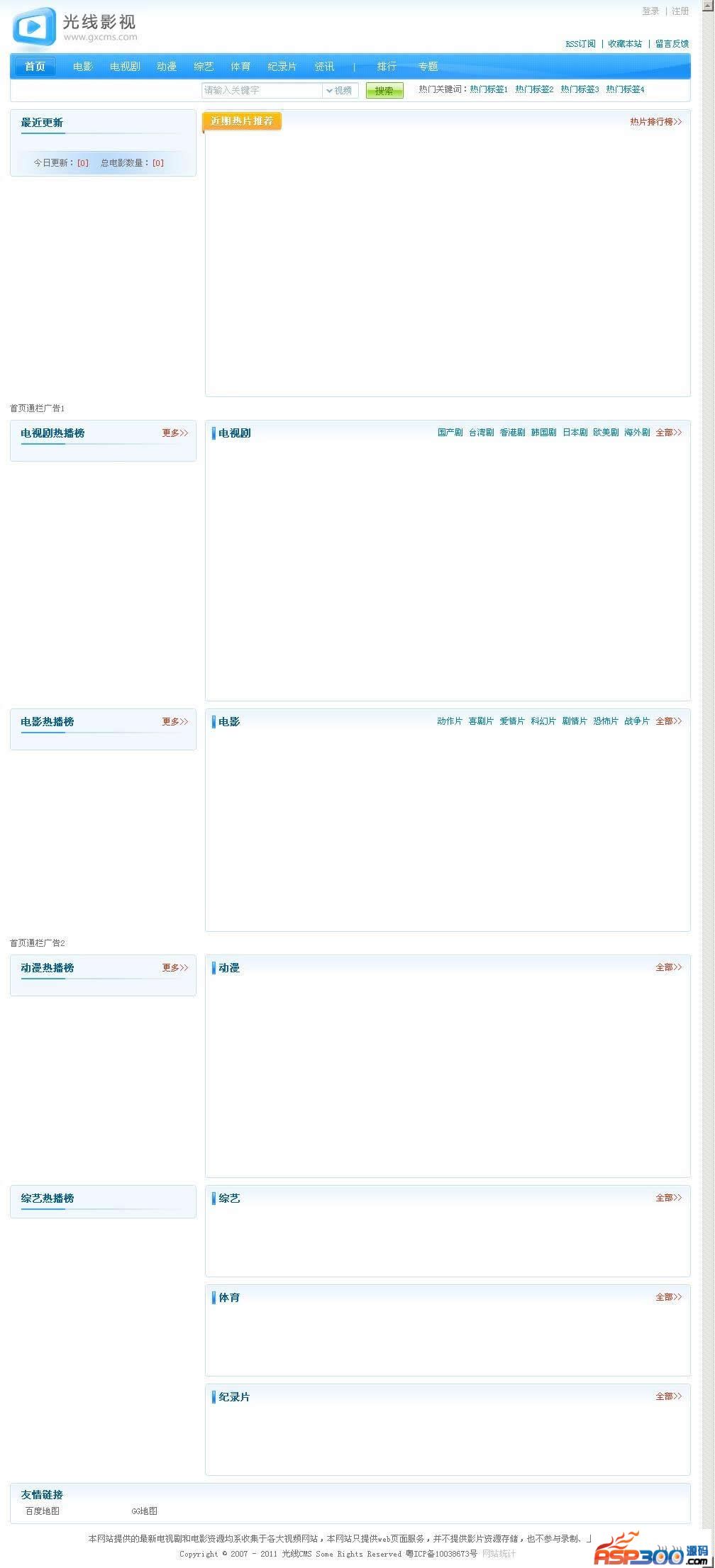
Task: Open the 百度地图 friend link
Action: point(43,1511)
